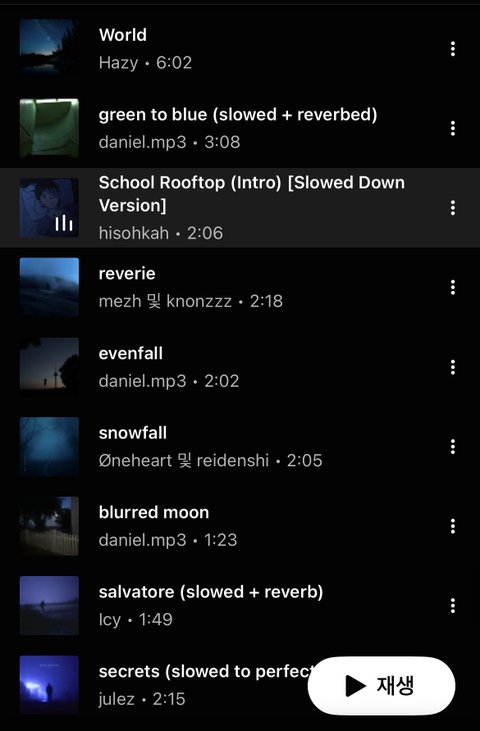Start playback with the 재생 button
The image size is (480, 731).
pyautogui.click(x=381, y=685)
